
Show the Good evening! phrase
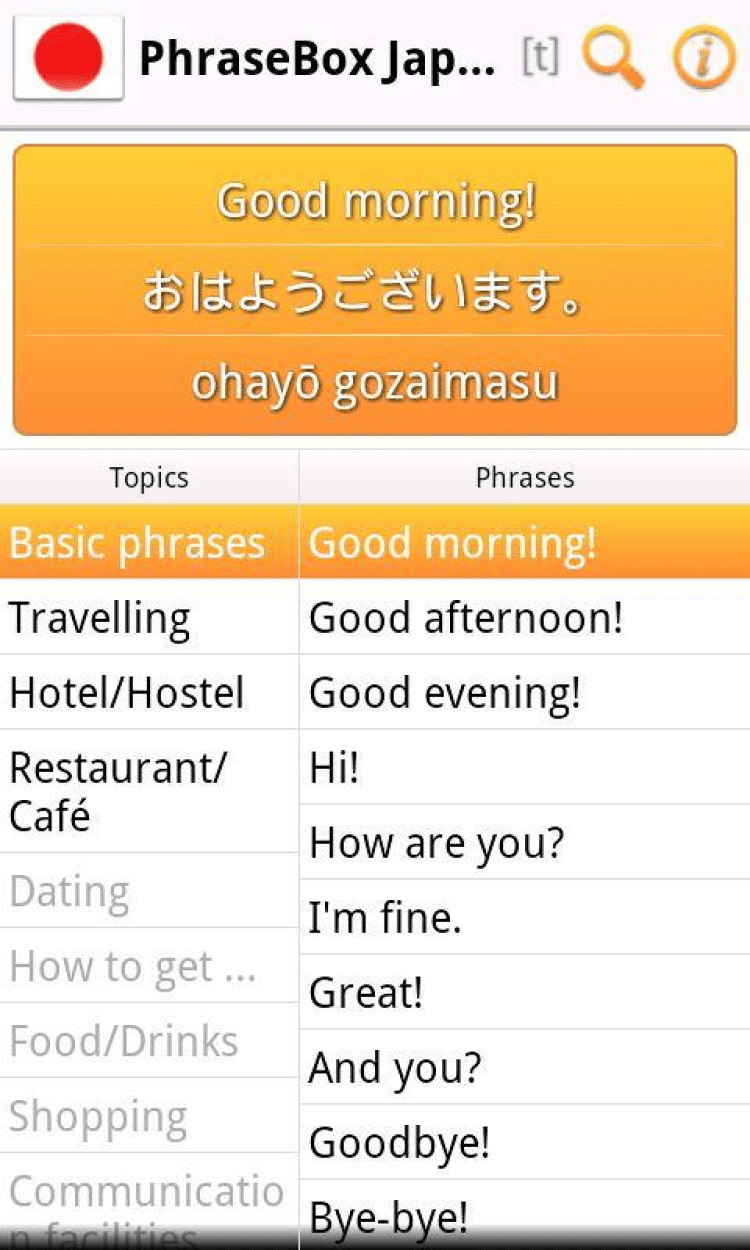[524, 692]
